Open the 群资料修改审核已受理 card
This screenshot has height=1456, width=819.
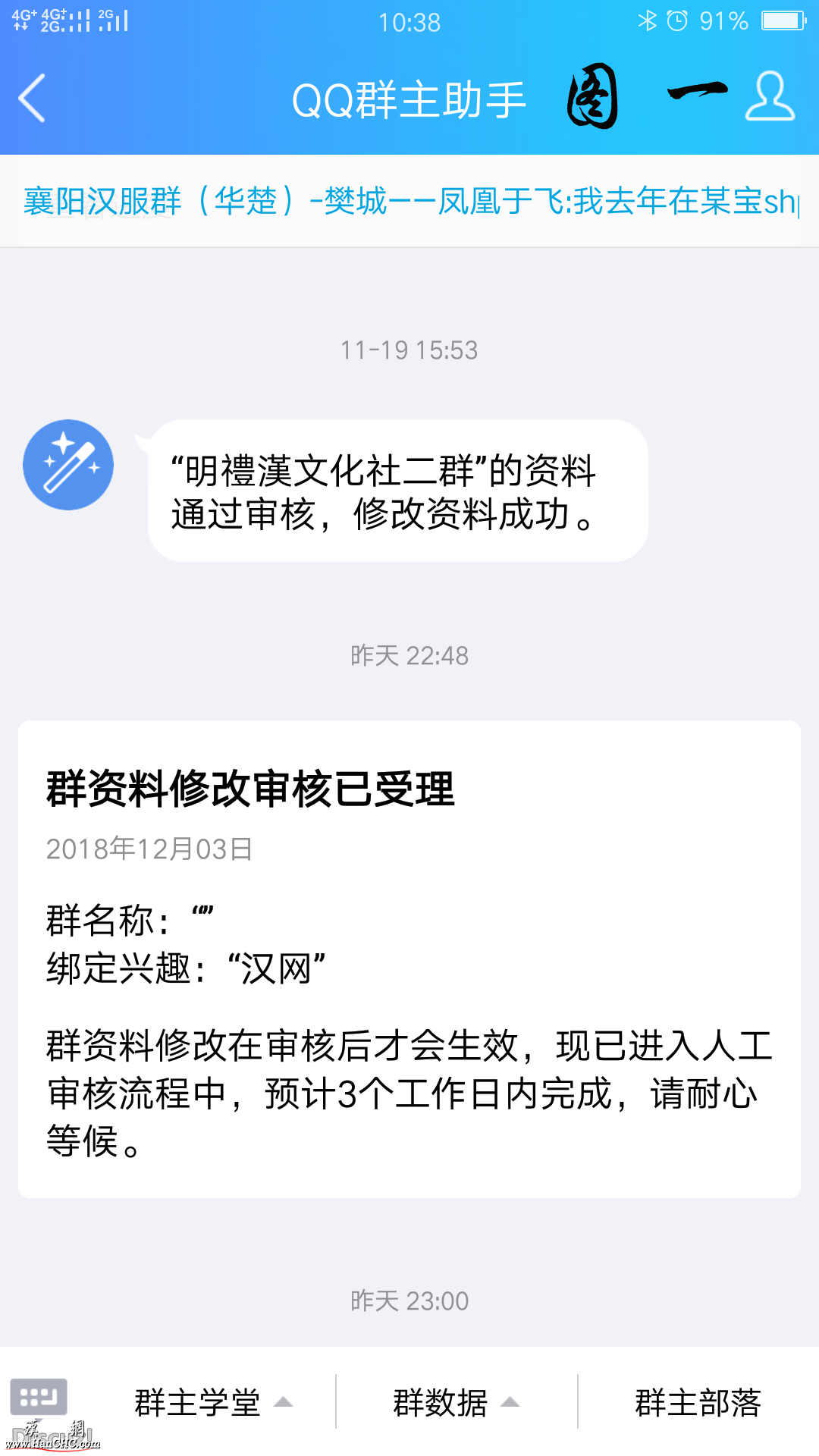click(x=409, y=959)
